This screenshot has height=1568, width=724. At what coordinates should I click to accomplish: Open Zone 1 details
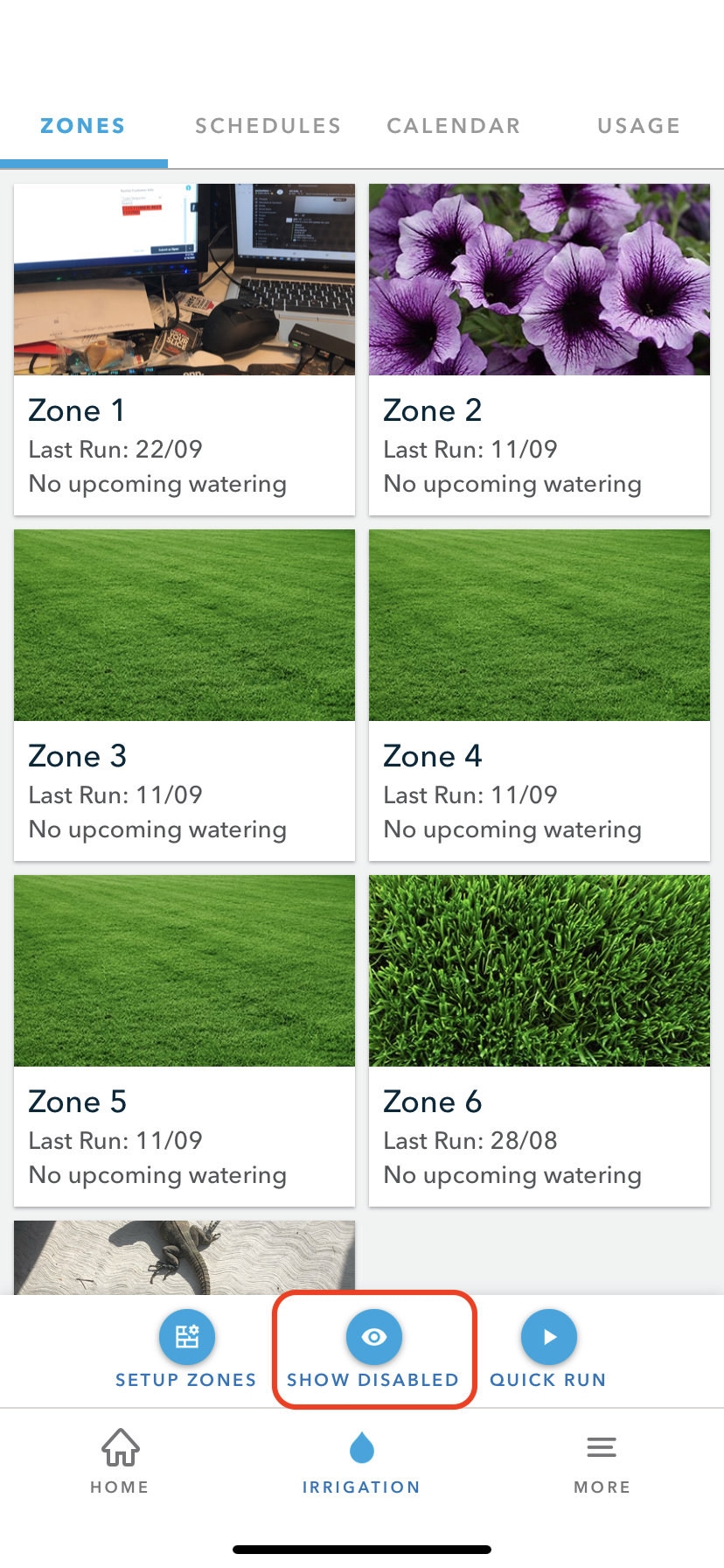point(184,348)
